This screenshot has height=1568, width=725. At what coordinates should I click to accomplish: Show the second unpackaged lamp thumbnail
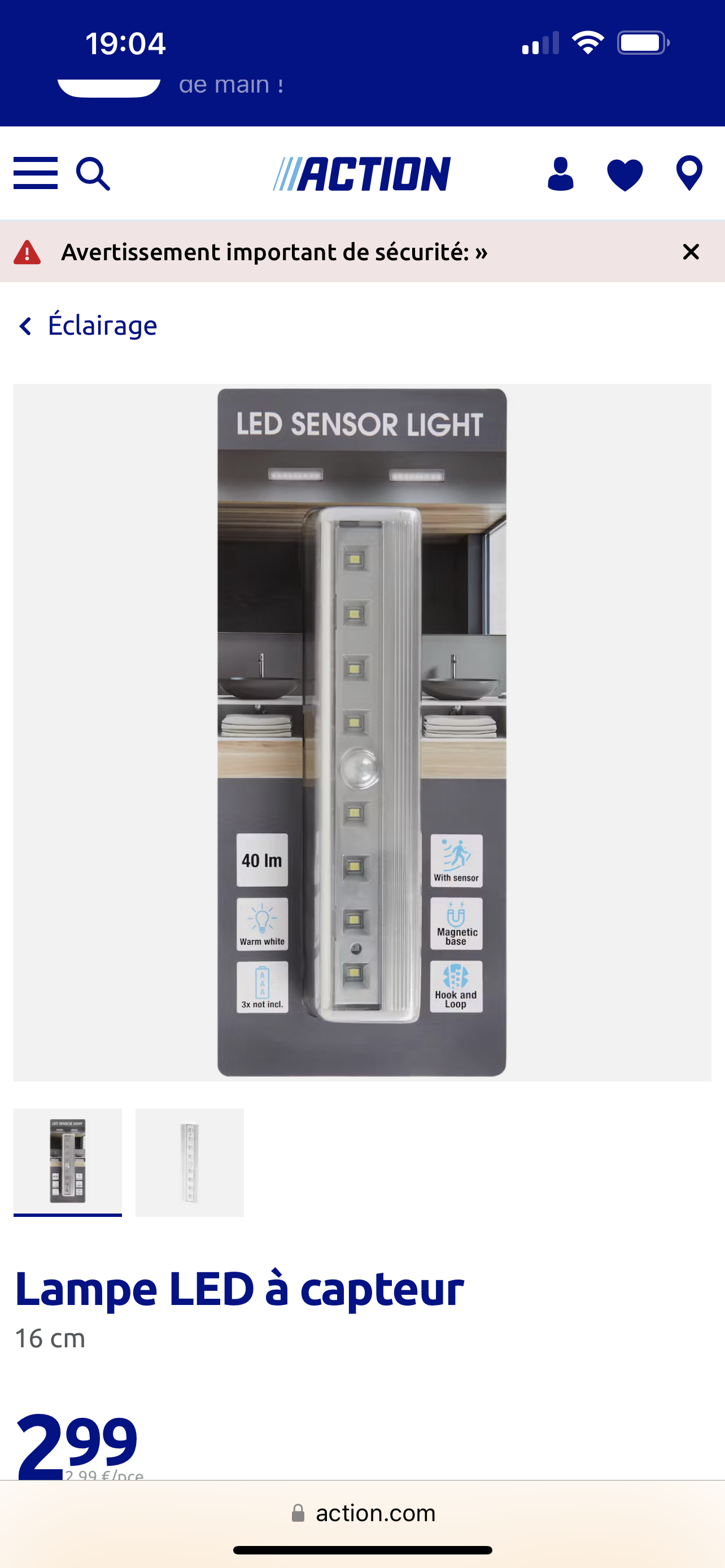tap(189, 1162)
